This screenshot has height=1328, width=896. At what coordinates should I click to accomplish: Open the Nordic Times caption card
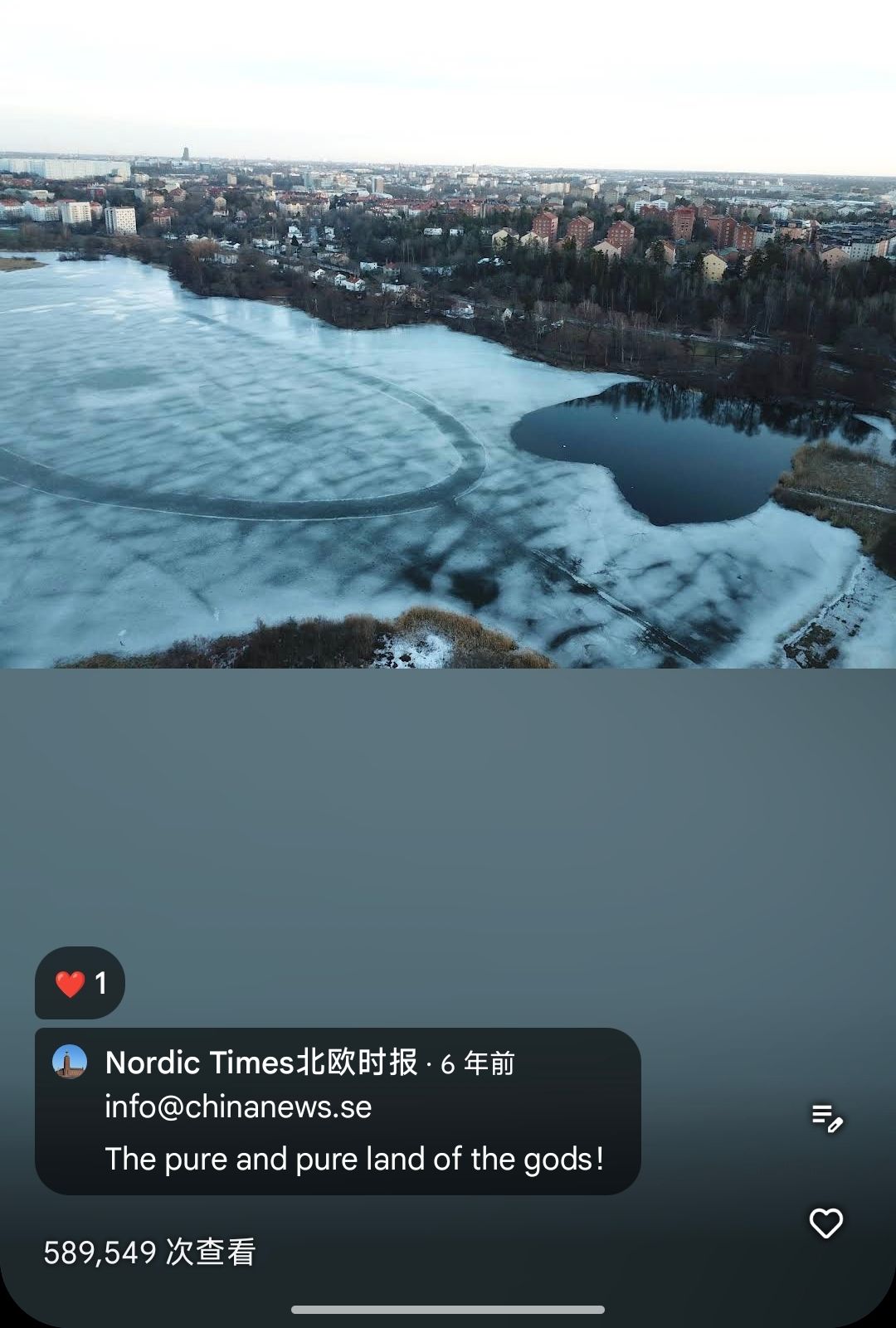[338, 1111]
